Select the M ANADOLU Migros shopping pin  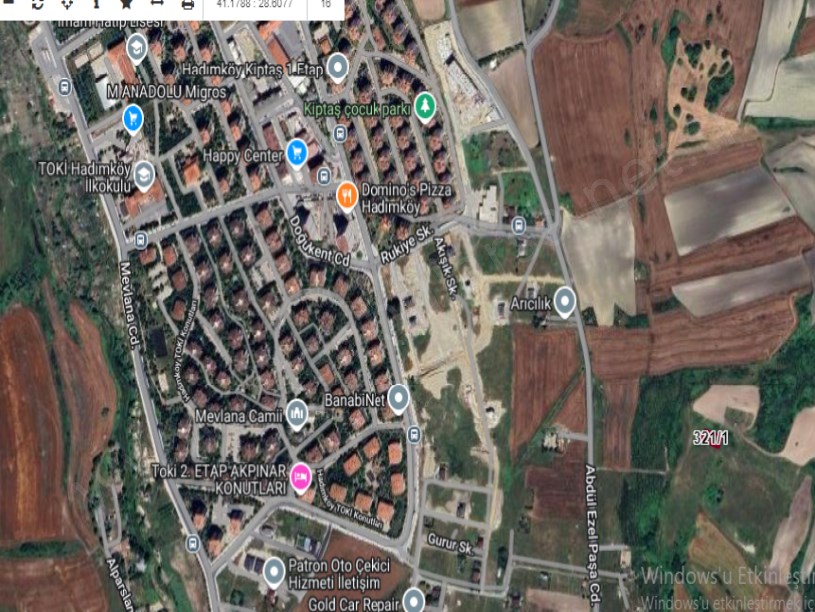(131, 120)
